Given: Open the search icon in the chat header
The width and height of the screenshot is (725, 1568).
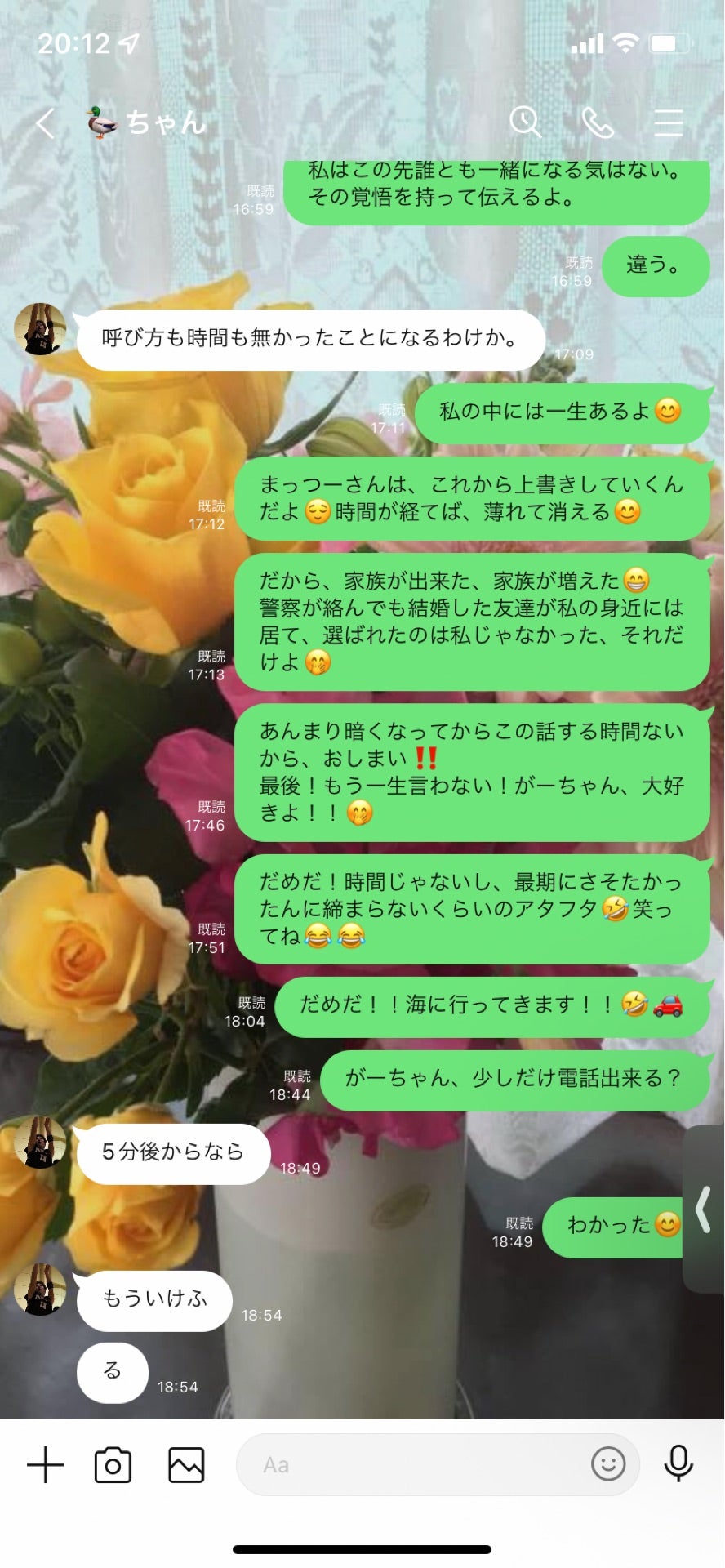Looking at the screenshot, I should pyautogui.click(x=525, y=122).
